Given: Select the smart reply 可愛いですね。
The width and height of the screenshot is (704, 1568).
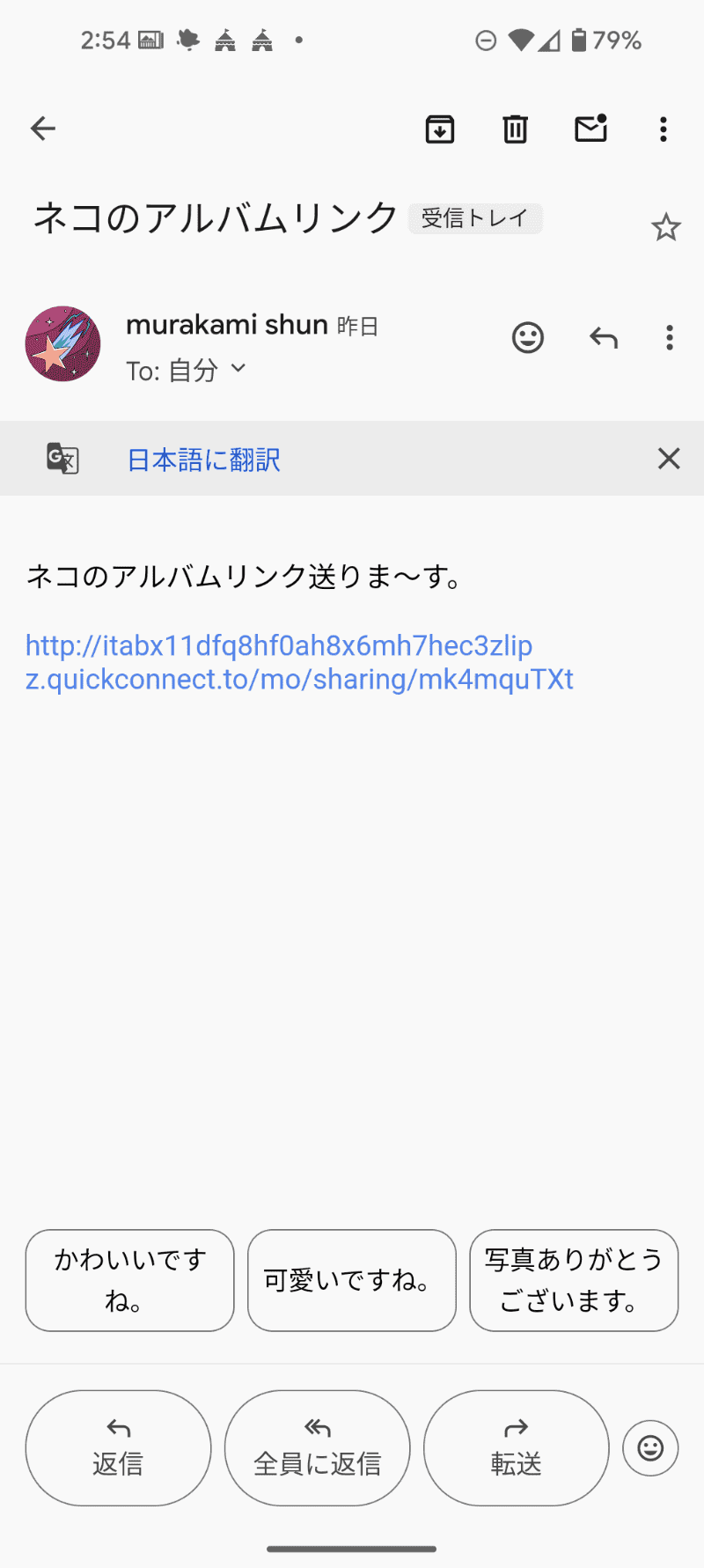Looking at the screenshot, I should tap(352, 1280).
